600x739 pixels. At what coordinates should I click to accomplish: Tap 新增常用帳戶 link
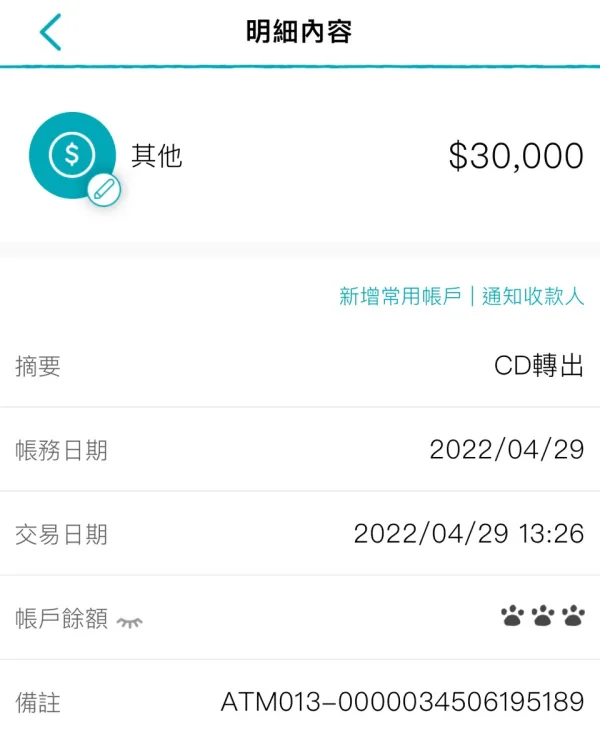coord(400,296)
